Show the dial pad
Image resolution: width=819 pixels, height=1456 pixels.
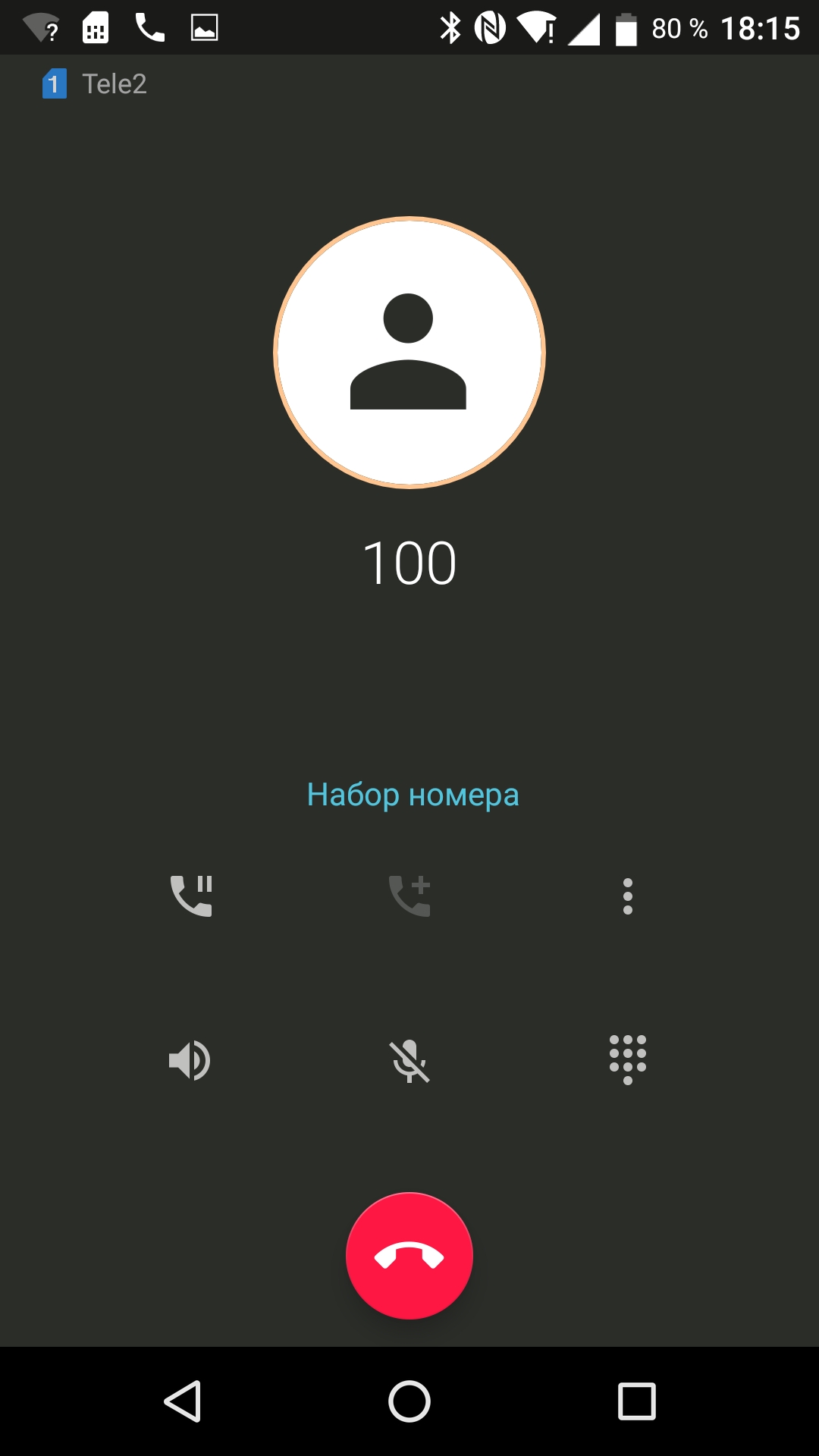[628, 1059]
